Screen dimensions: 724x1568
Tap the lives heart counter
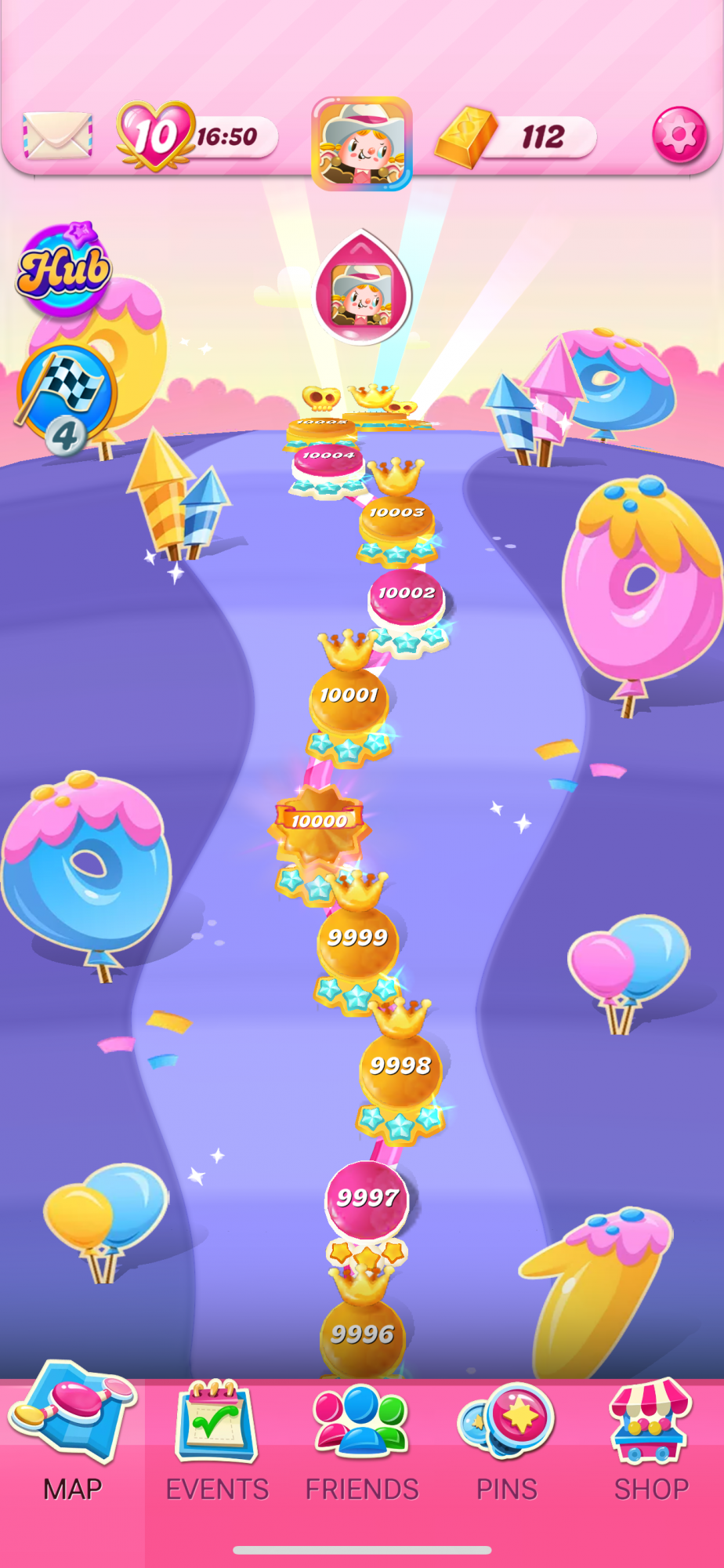click(x=196, y=136)
